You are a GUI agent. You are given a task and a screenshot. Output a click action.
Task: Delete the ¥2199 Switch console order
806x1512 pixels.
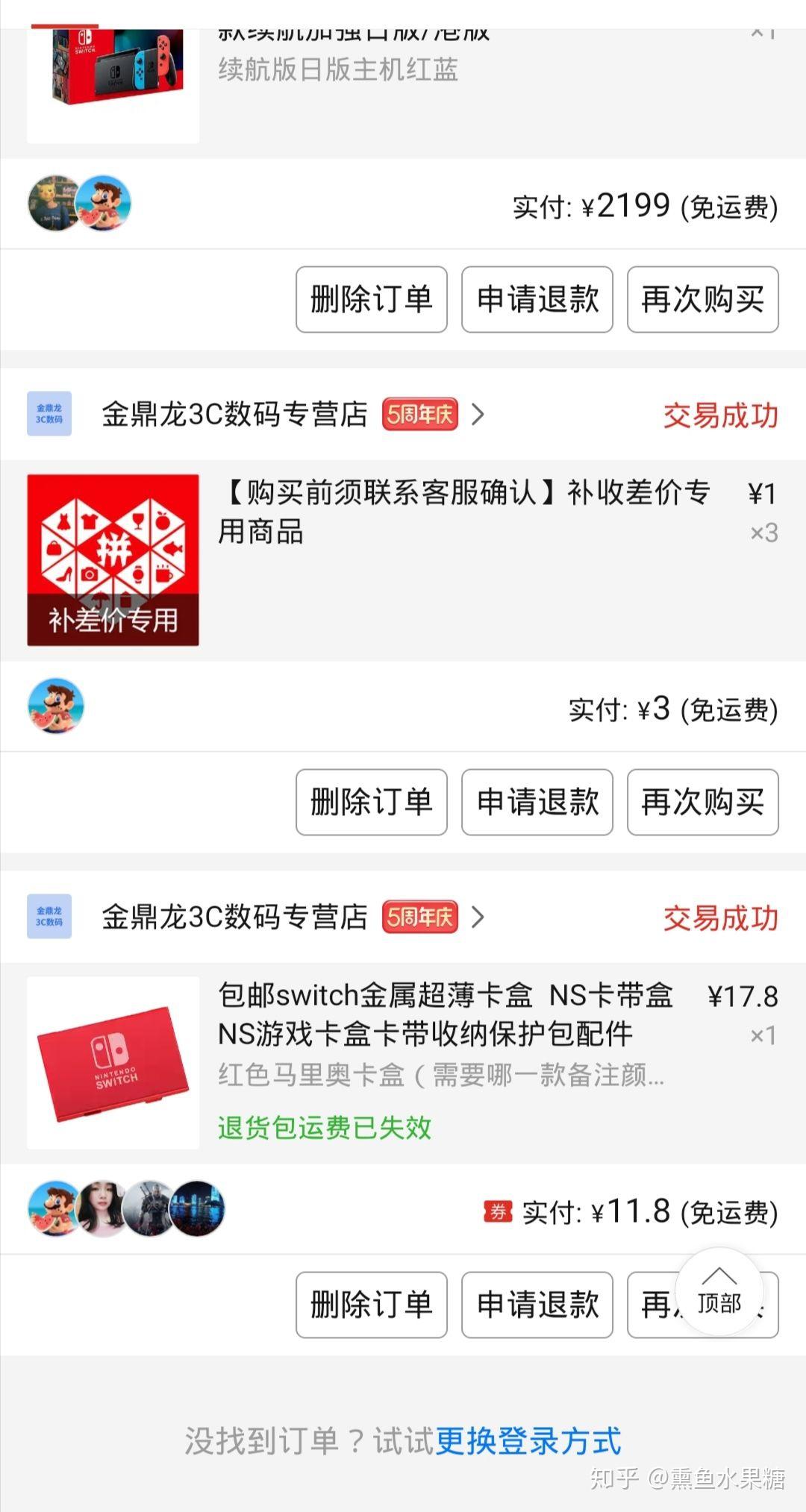point(371,299)
